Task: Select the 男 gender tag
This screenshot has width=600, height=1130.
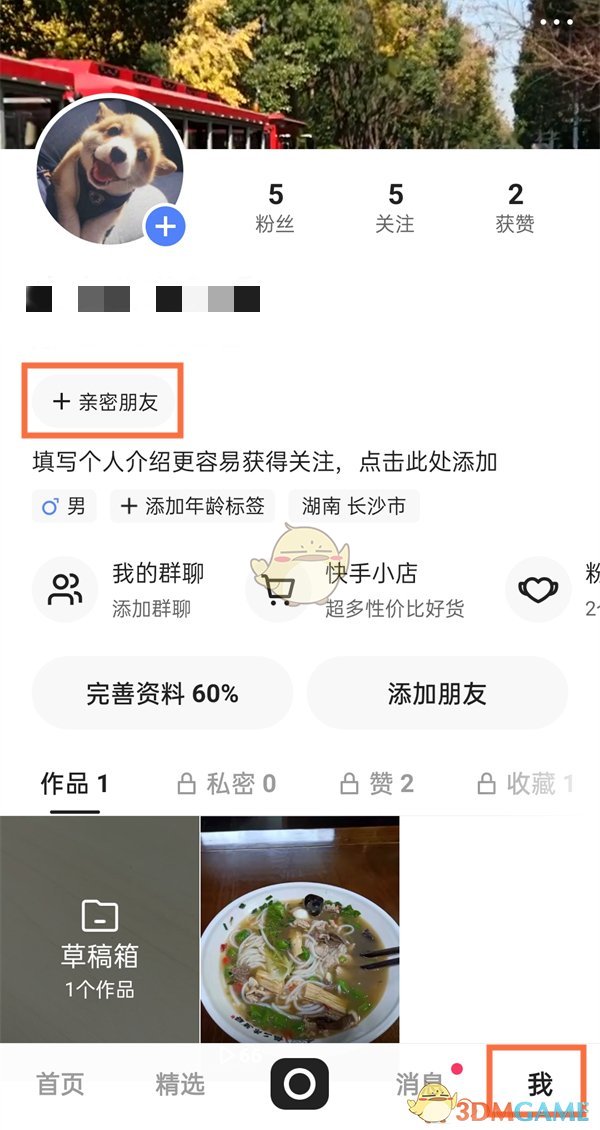Action: coord(64,506)
